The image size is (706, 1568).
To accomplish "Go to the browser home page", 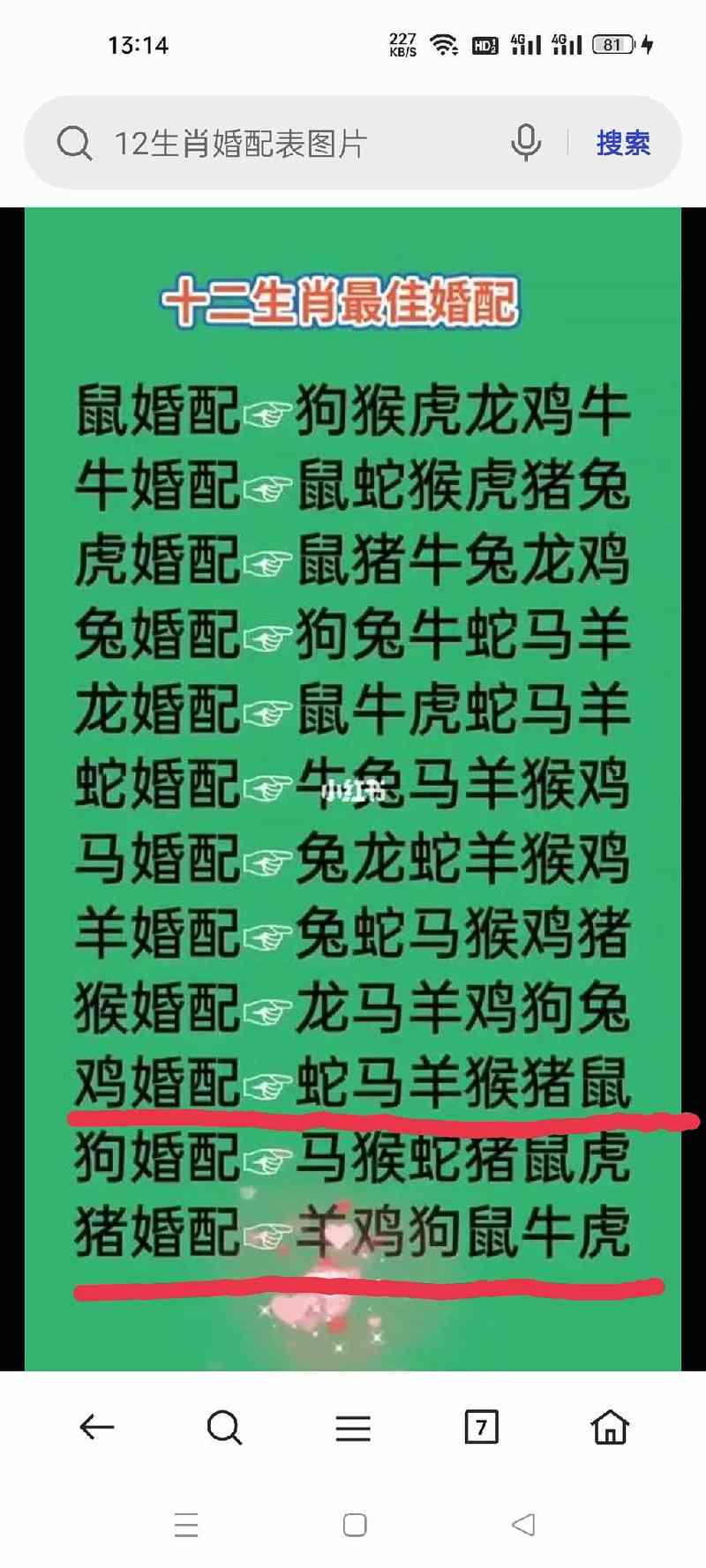I will pos(610,1427).
